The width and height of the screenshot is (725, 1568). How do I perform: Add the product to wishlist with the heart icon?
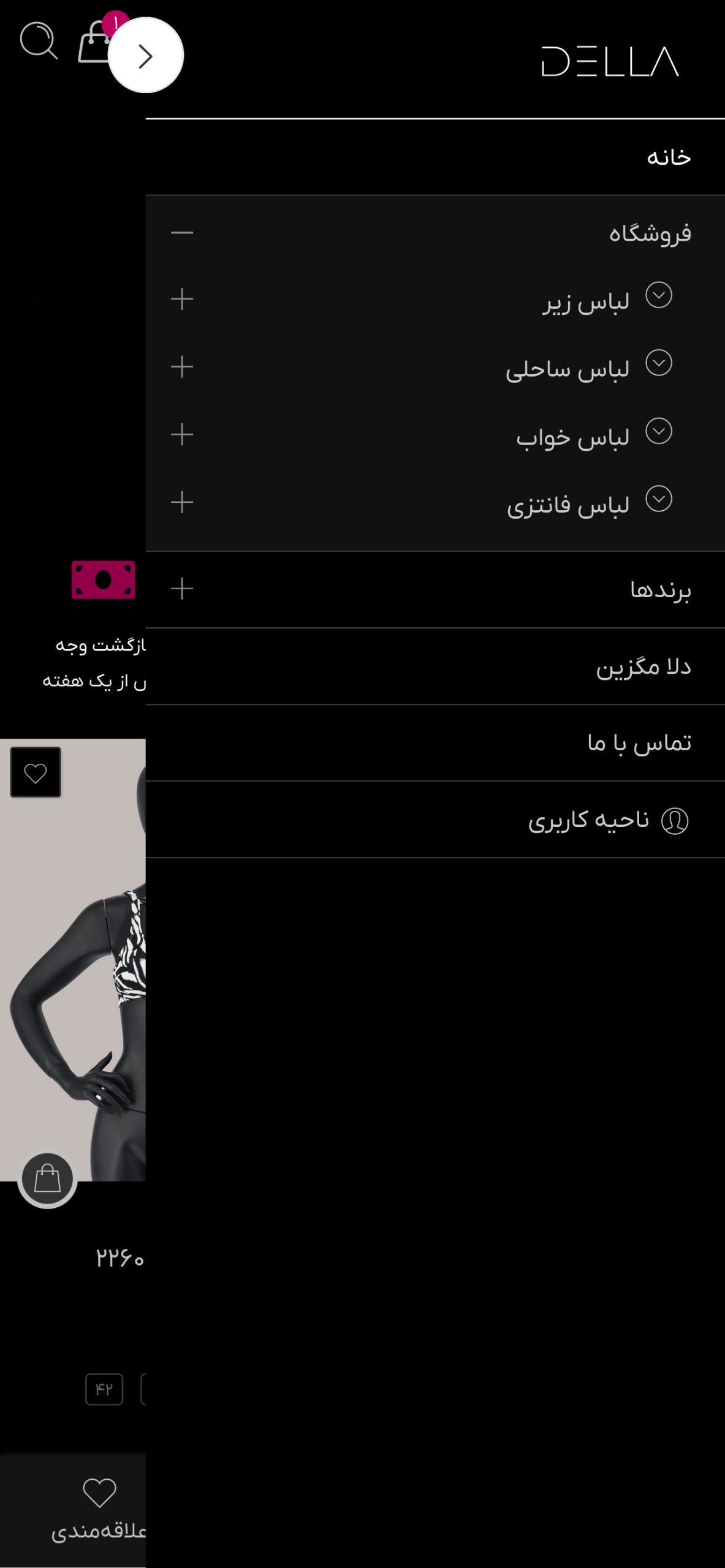pos(36,772)
